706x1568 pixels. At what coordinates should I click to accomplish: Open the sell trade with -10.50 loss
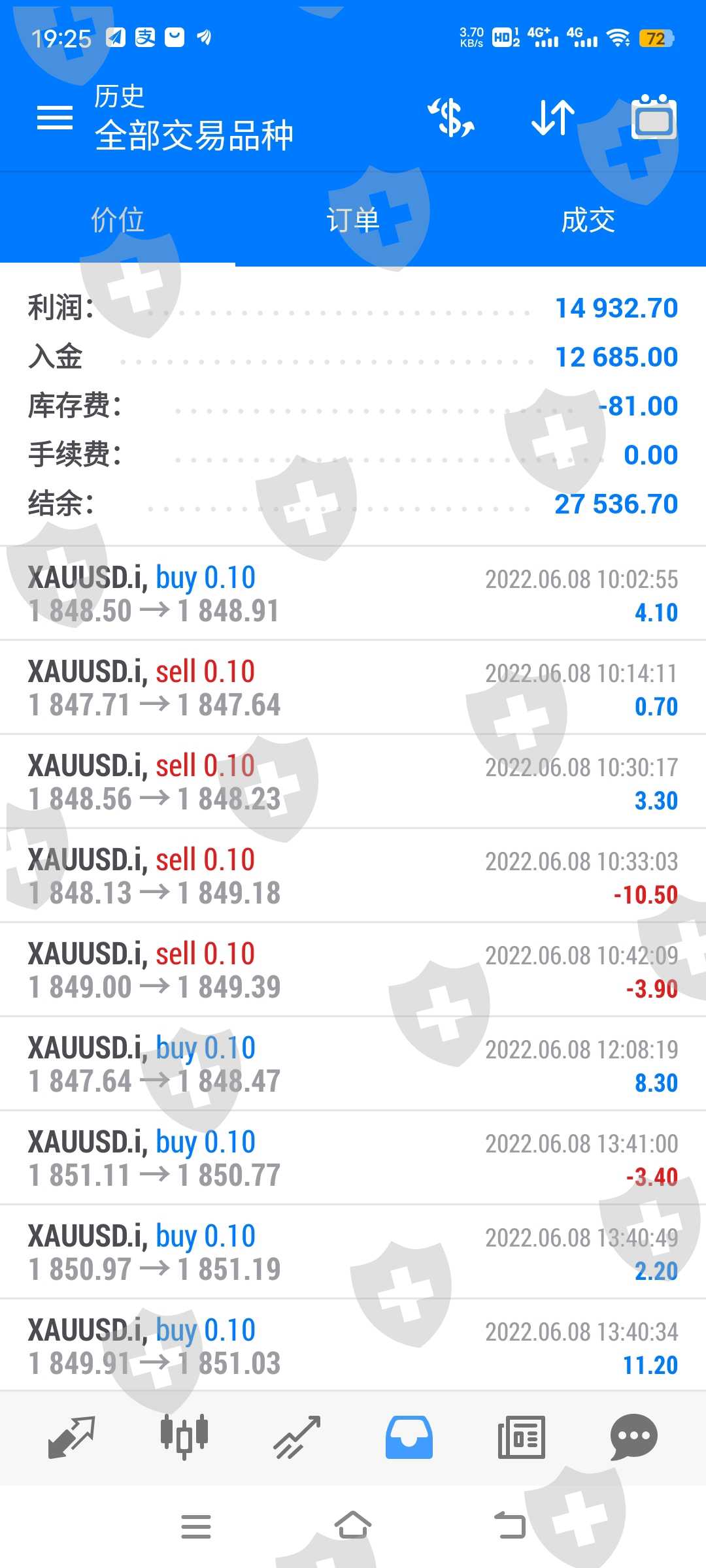point(353,876)
